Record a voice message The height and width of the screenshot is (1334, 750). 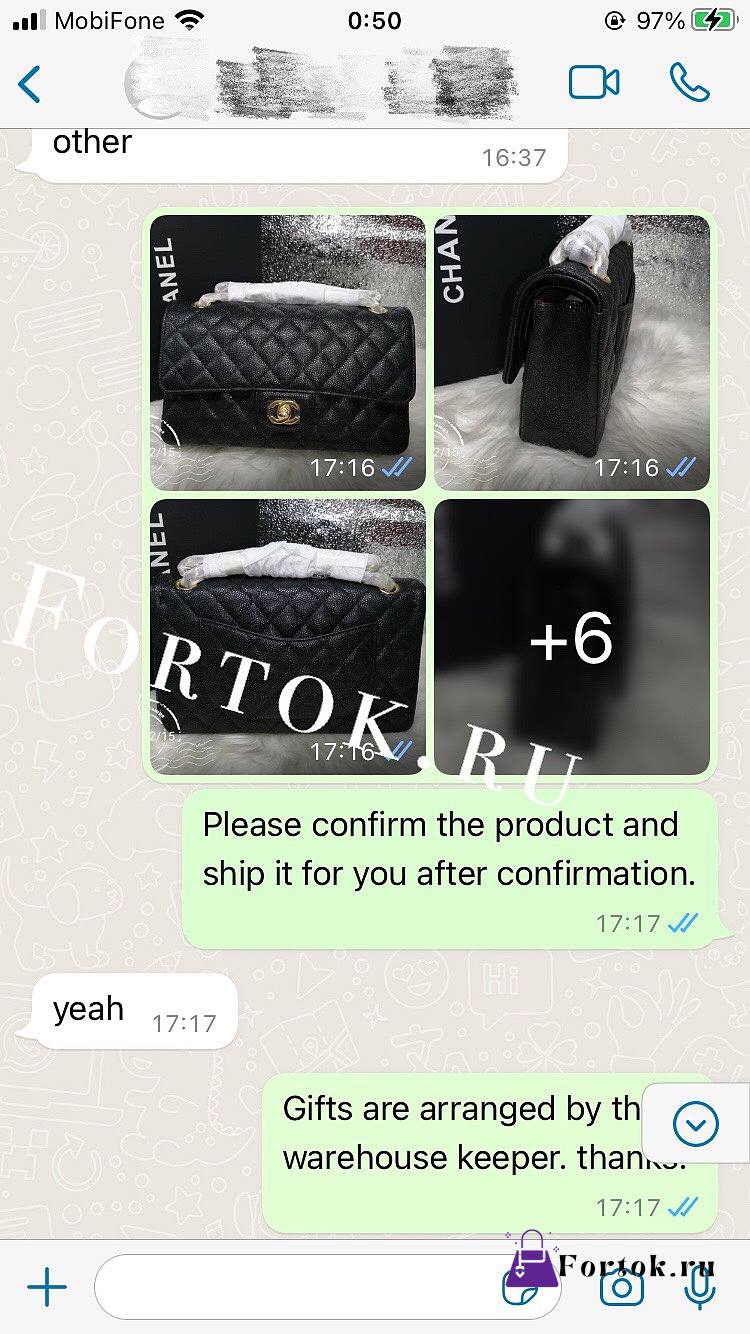(x=700, y=1288)
